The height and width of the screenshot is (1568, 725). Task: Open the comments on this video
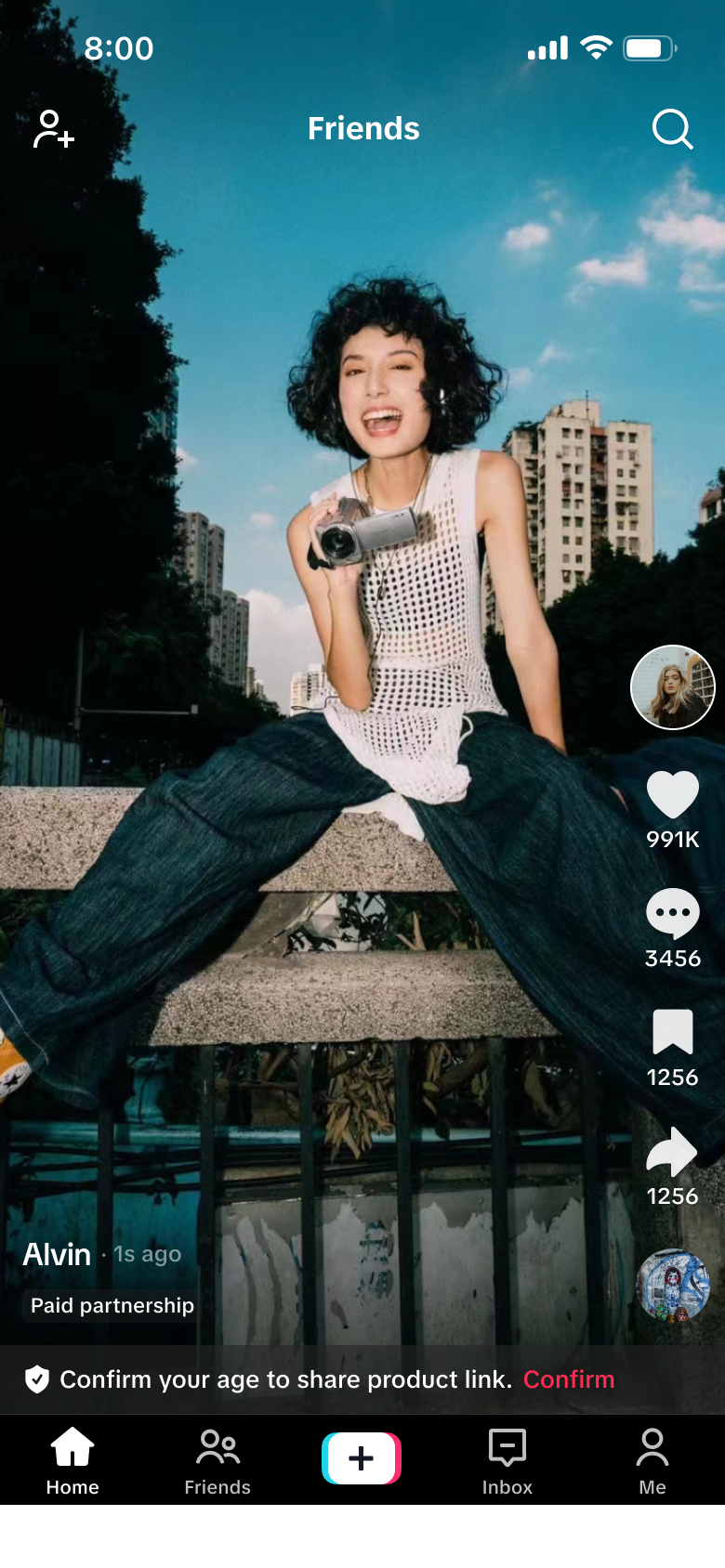coord(673,914)
